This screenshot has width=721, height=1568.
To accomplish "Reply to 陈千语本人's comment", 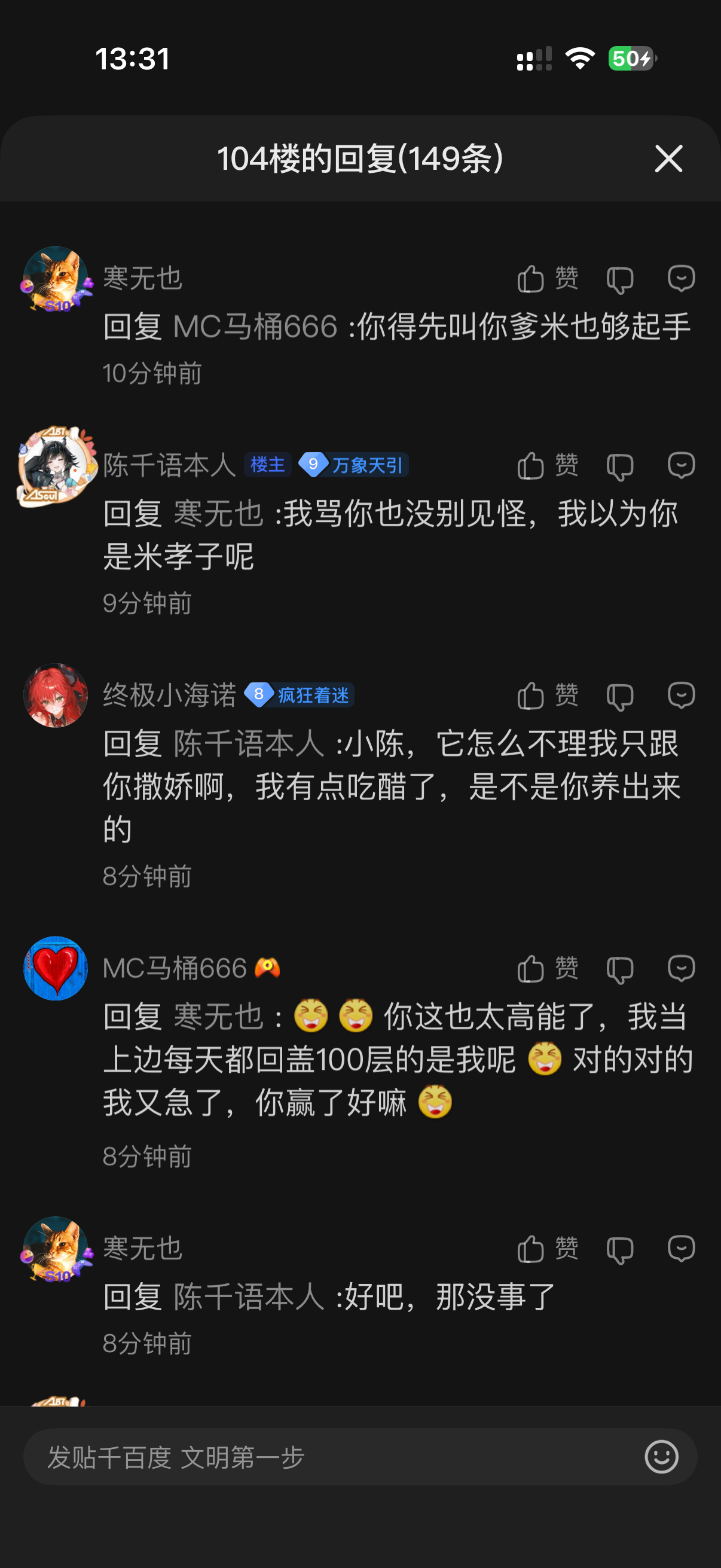I will (x=681, y=466).
